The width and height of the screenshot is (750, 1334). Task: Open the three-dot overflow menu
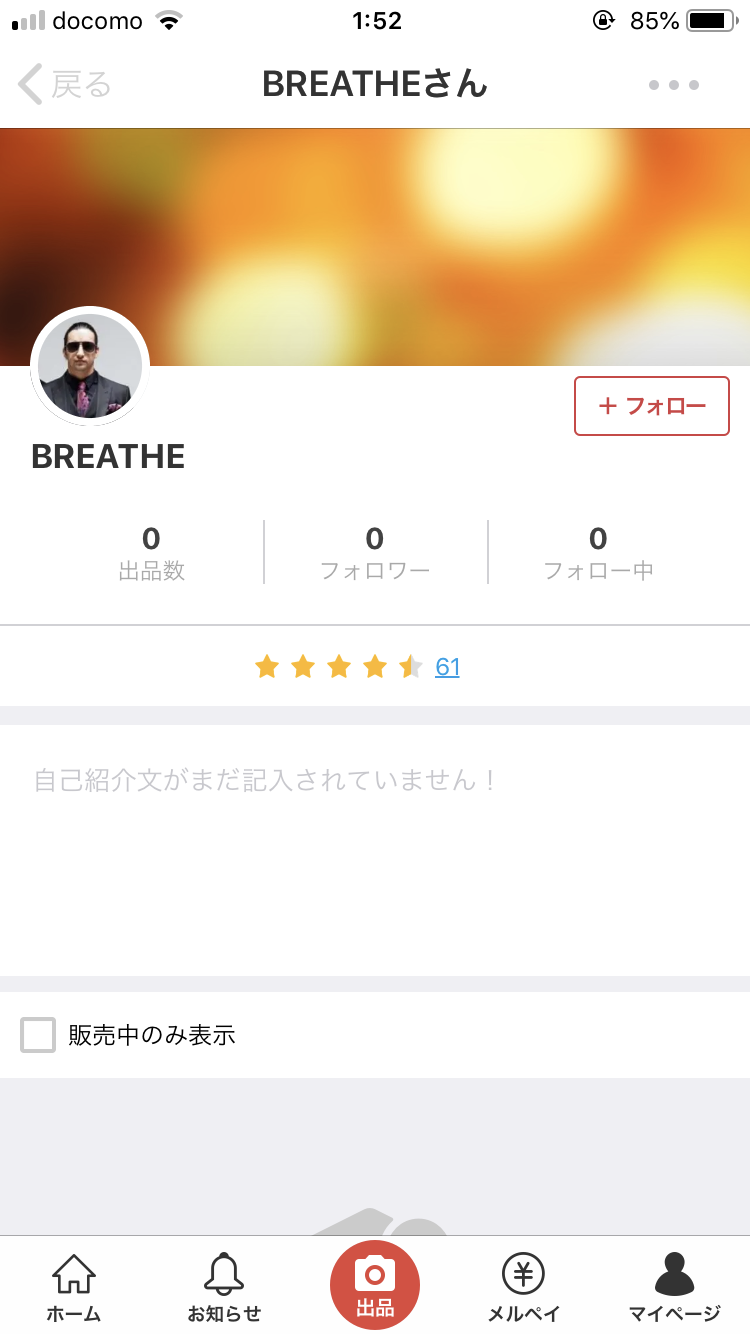(x=673, y=85)
